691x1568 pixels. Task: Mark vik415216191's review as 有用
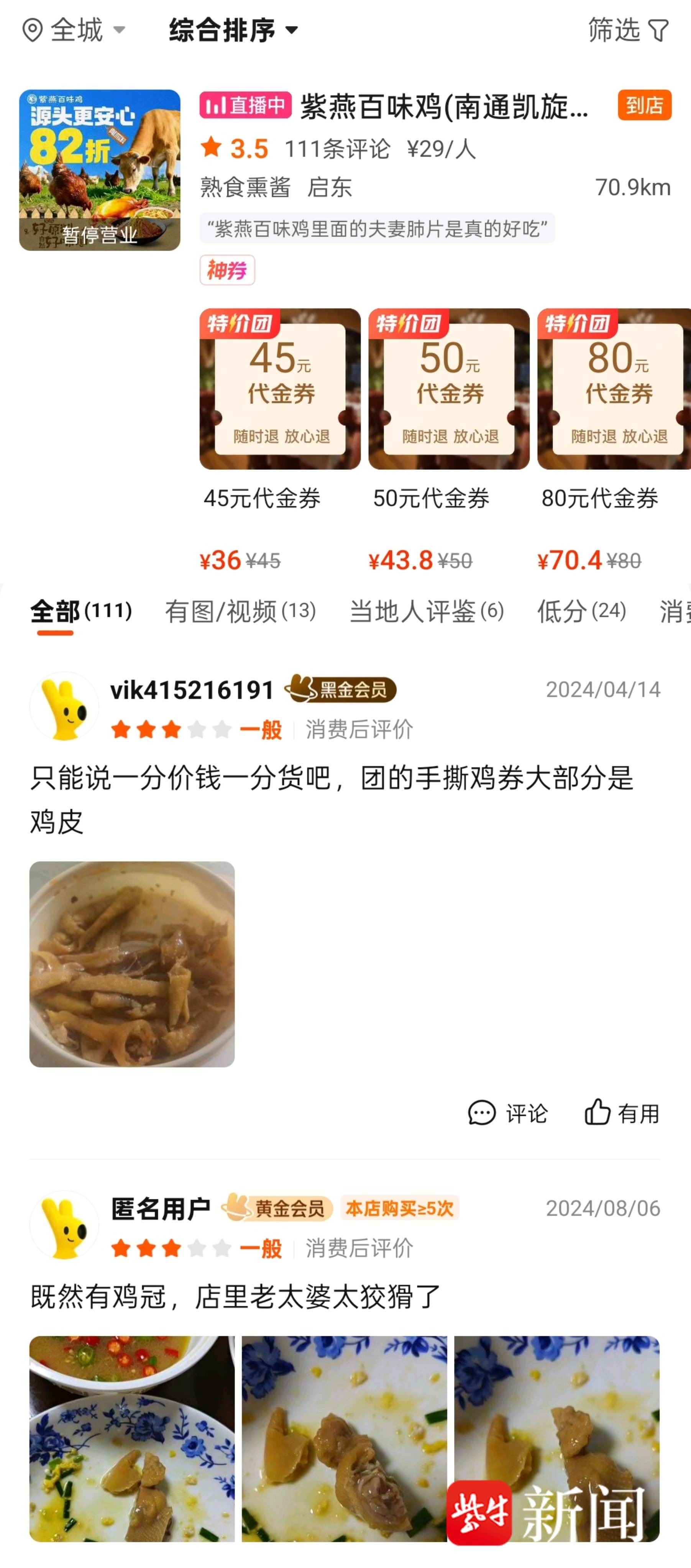tap(622, 1113)
